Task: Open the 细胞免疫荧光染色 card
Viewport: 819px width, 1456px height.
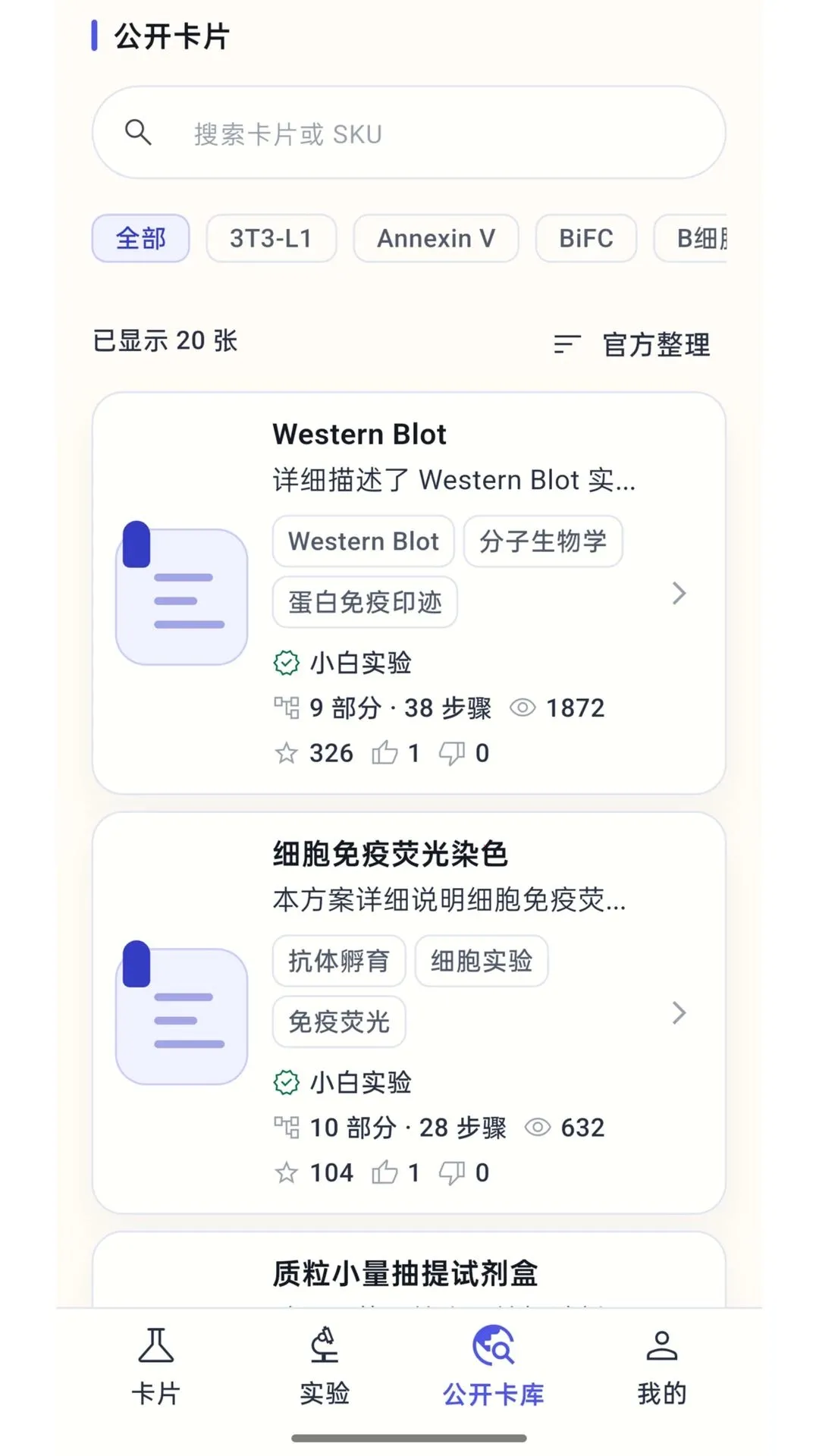Action: tap(409, 1012)
